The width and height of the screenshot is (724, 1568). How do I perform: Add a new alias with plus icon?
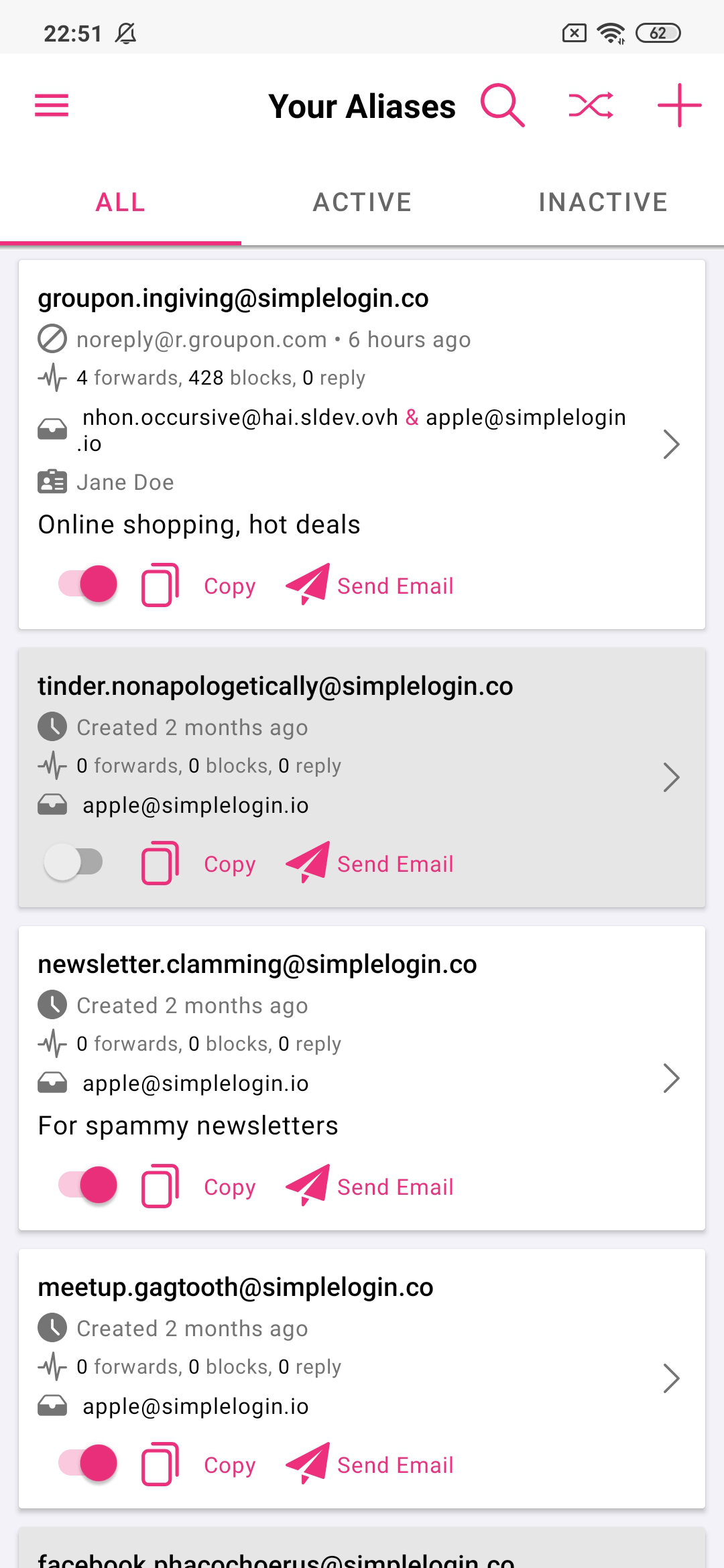click(x=679, y=105)
